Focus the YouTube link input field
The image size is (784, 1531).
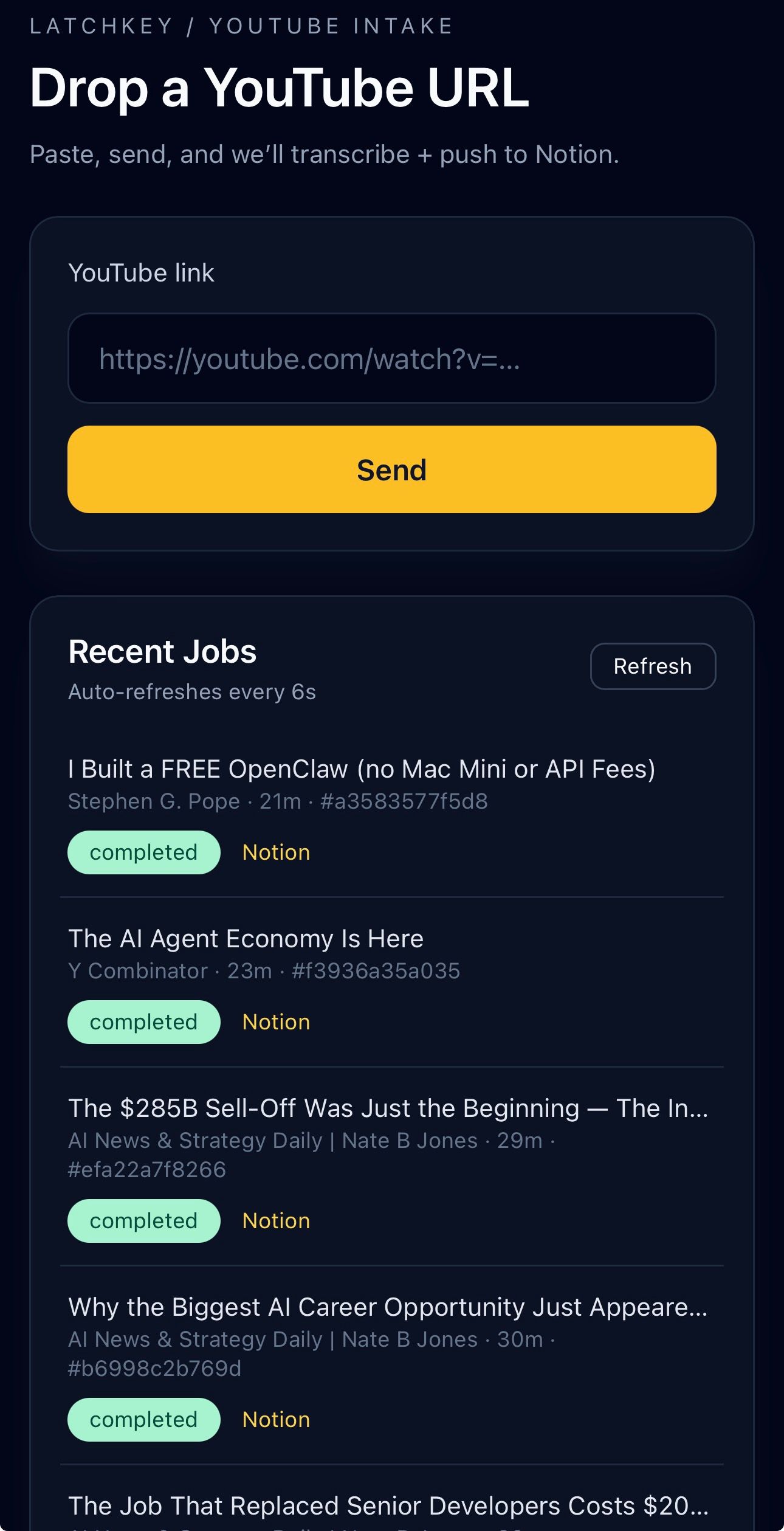click(391, 358)
